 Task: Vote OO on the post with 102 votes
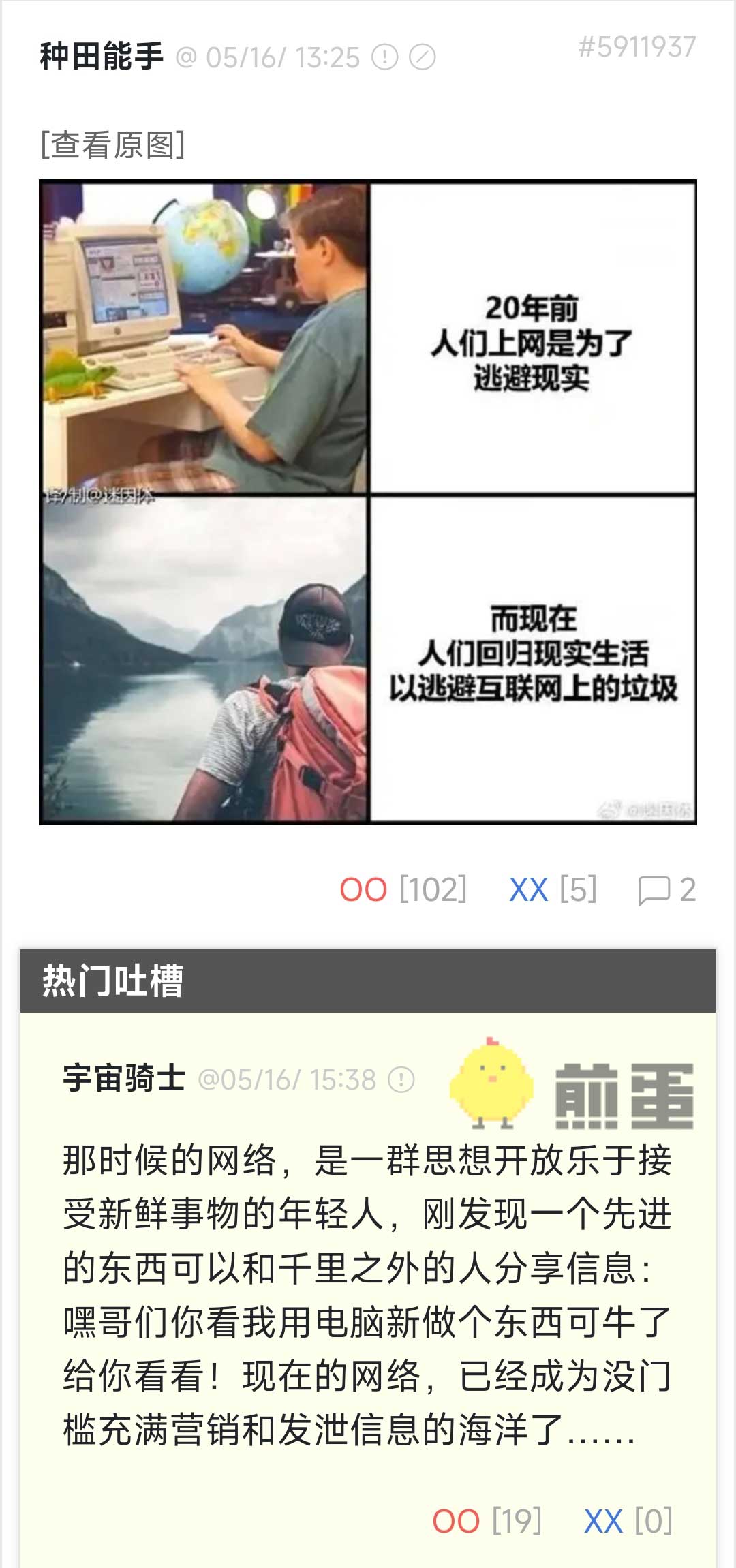click(x=364, y=889)
